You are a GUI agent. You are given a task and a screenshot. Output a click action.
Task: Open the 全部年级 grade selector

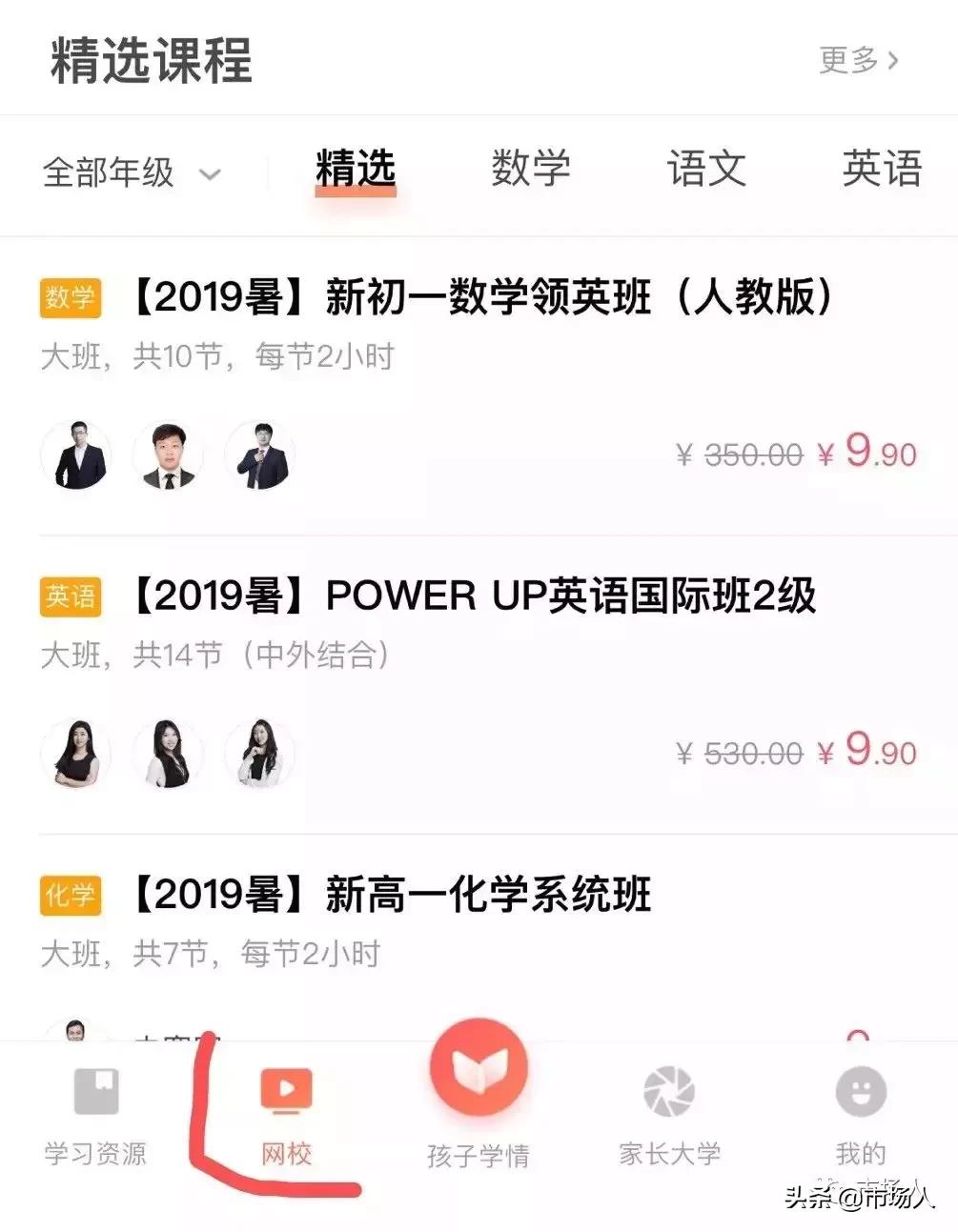coord(110,173)
